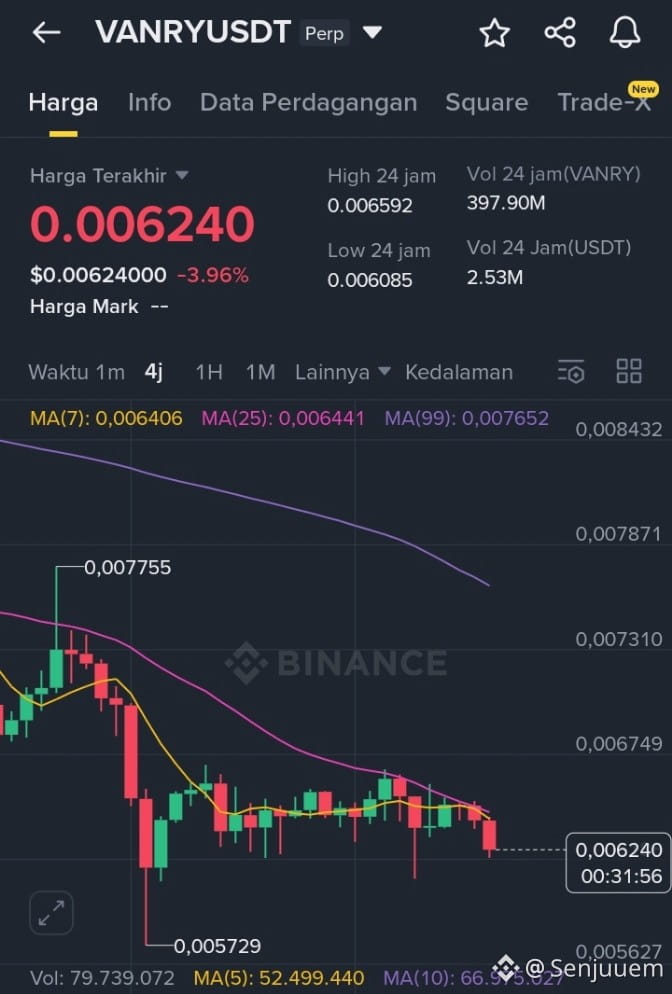Open the VANRYUSDT pair dropdown

click(372, 33)
